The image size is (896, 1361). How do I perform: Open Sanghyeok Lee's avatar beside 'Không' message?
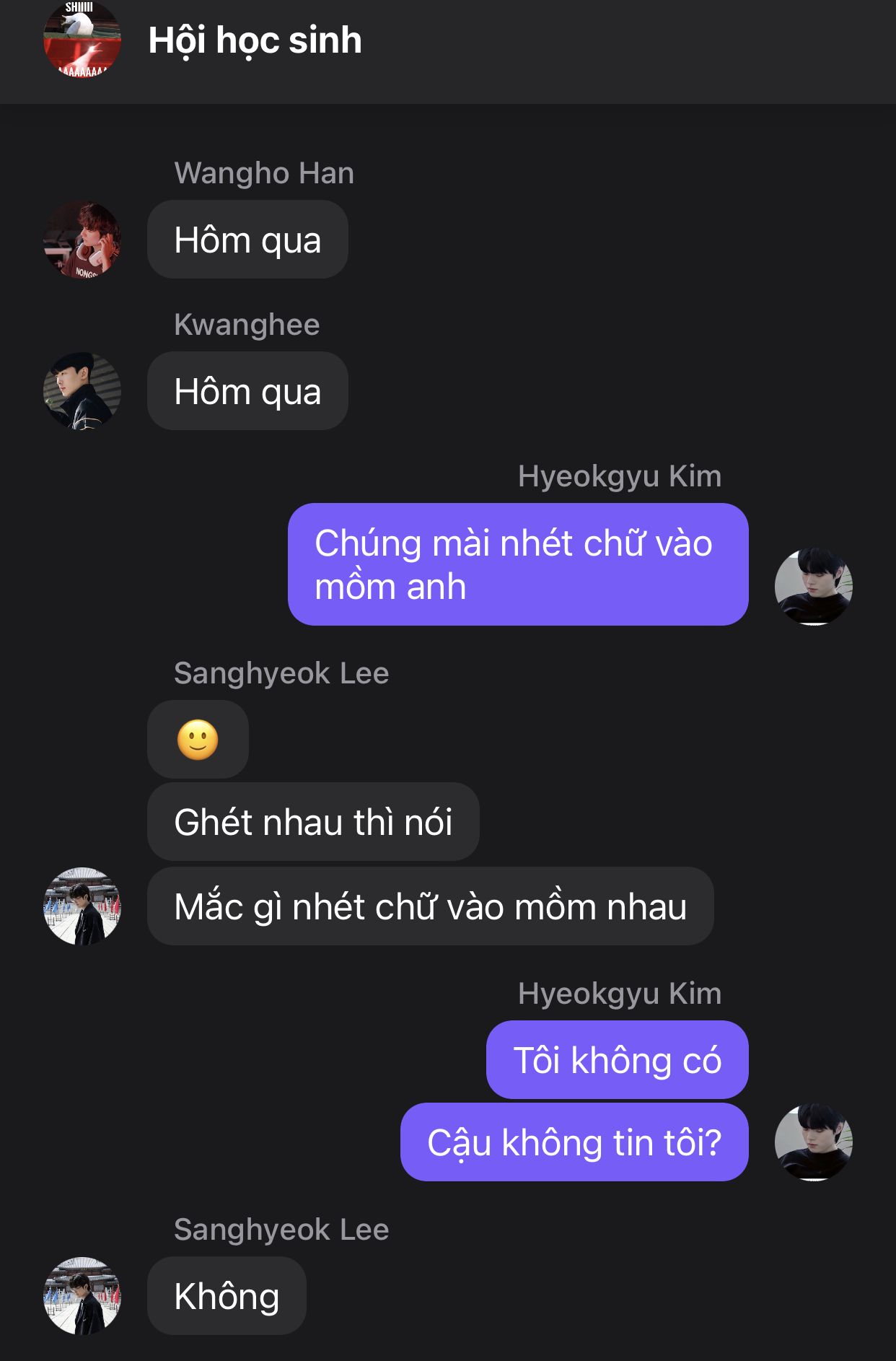[x=82, y=1296]
